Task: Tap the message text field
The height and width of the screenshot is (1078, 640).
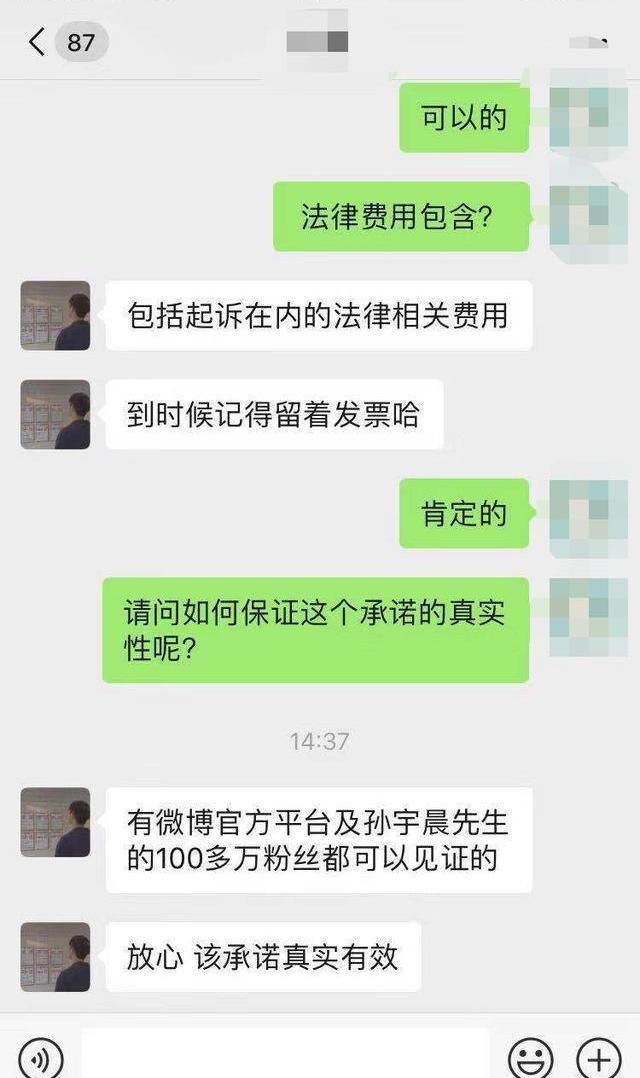Action: [285, 1056]
